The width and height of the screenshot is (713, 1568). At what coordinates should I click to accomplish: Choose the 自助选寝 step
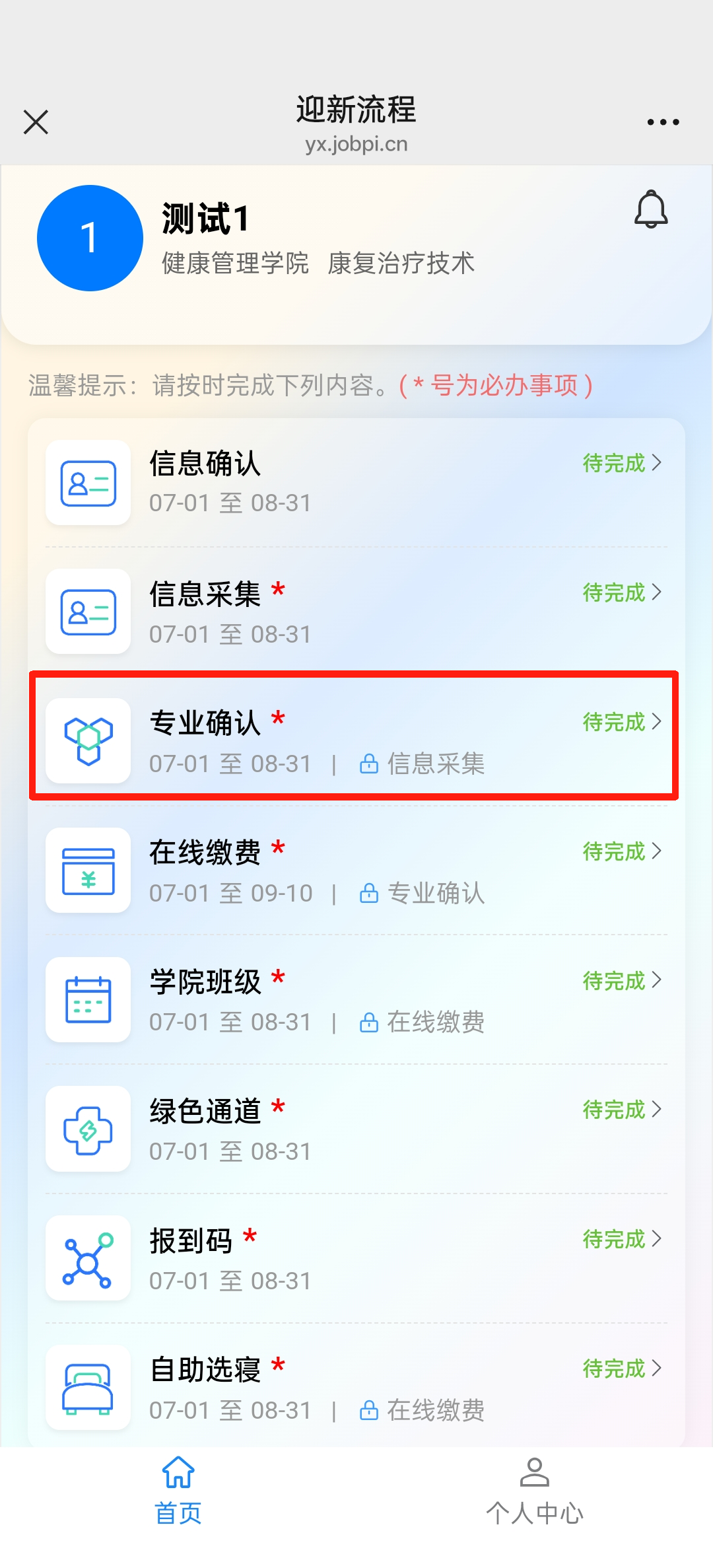pos(356,1387)
